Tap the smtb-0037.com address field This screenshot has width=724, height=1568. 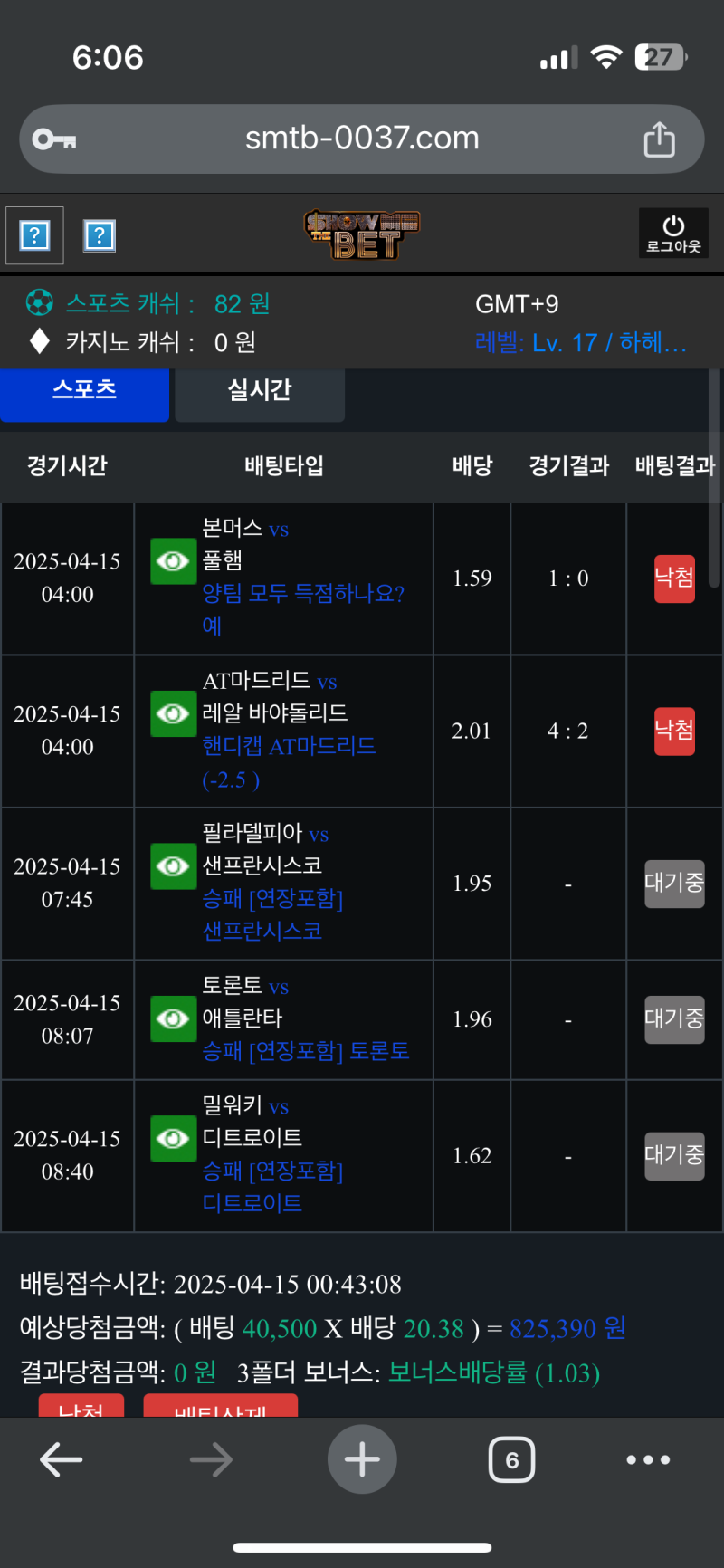[362, 139]
